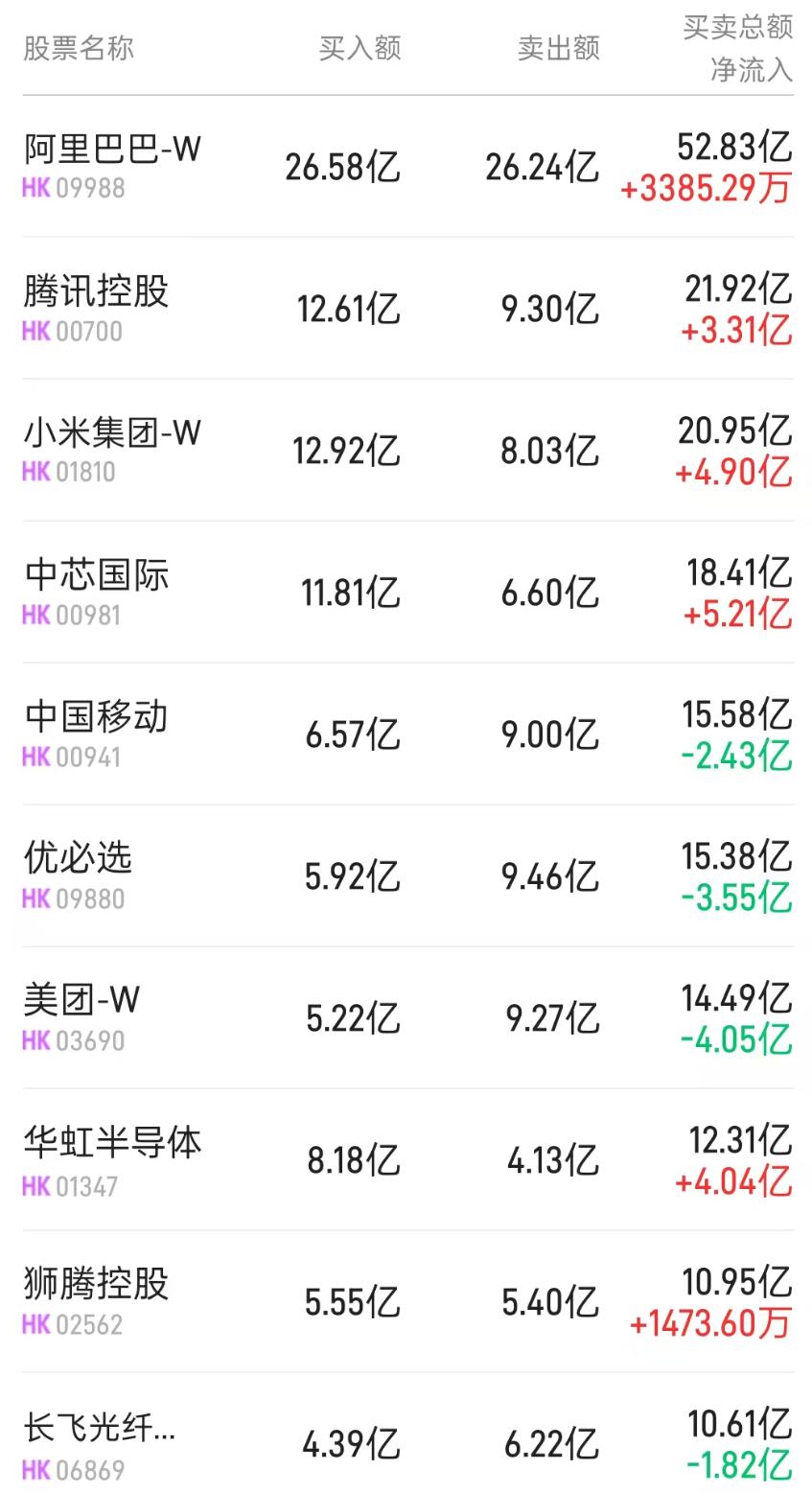Open the 优必选 stock entry
Image resolution: width=812 pixels, height=1493 pixels.
point(77,857)
